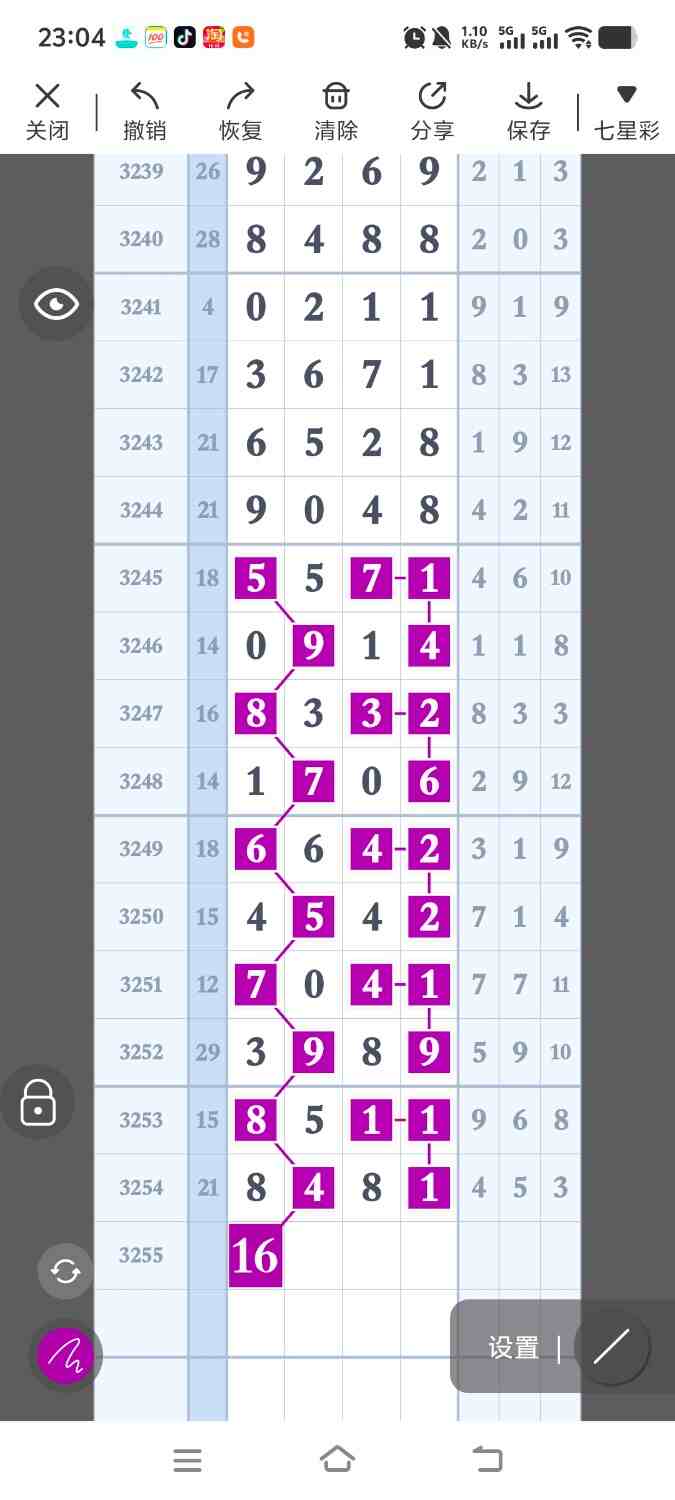Open 设置 settings panel
The height and width of the screenshot is (1500, 675).
click(514, 1347)
